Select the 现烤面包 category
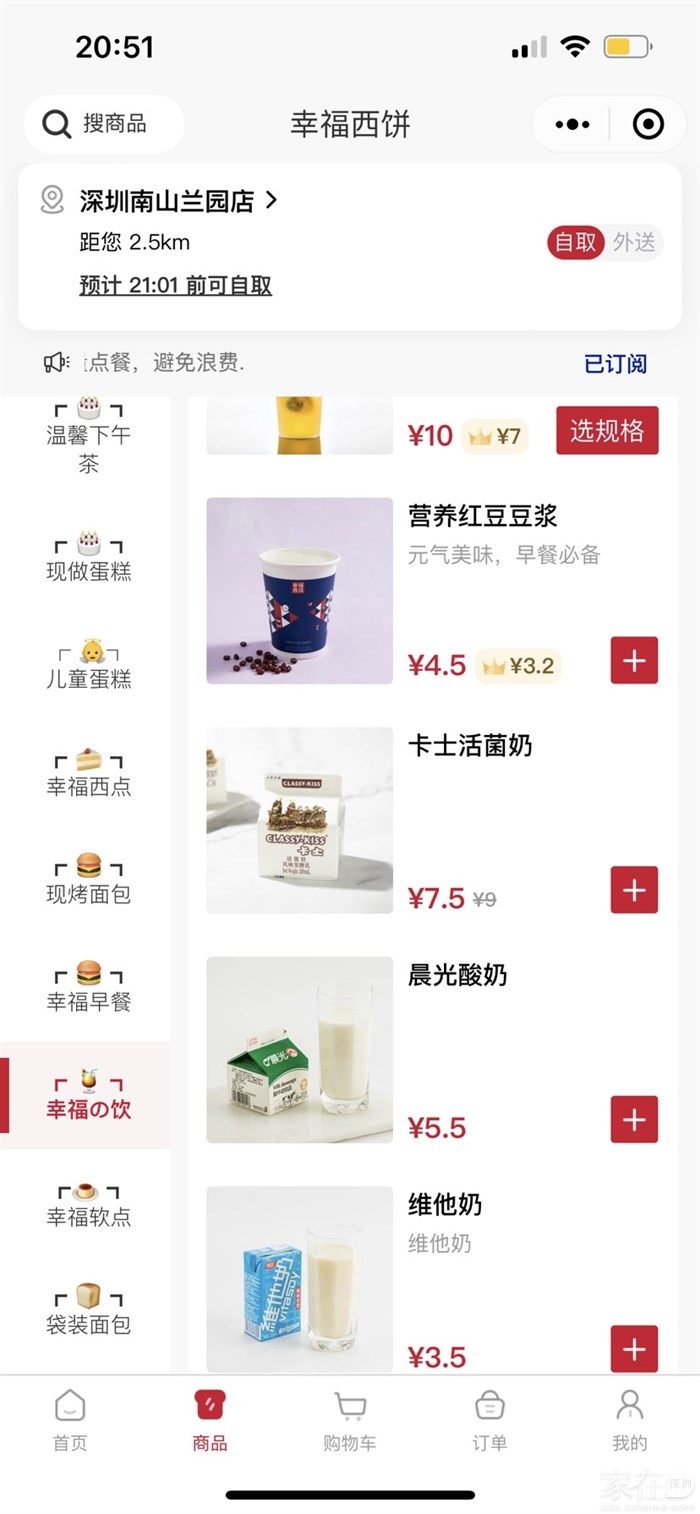 click(89, 880)
